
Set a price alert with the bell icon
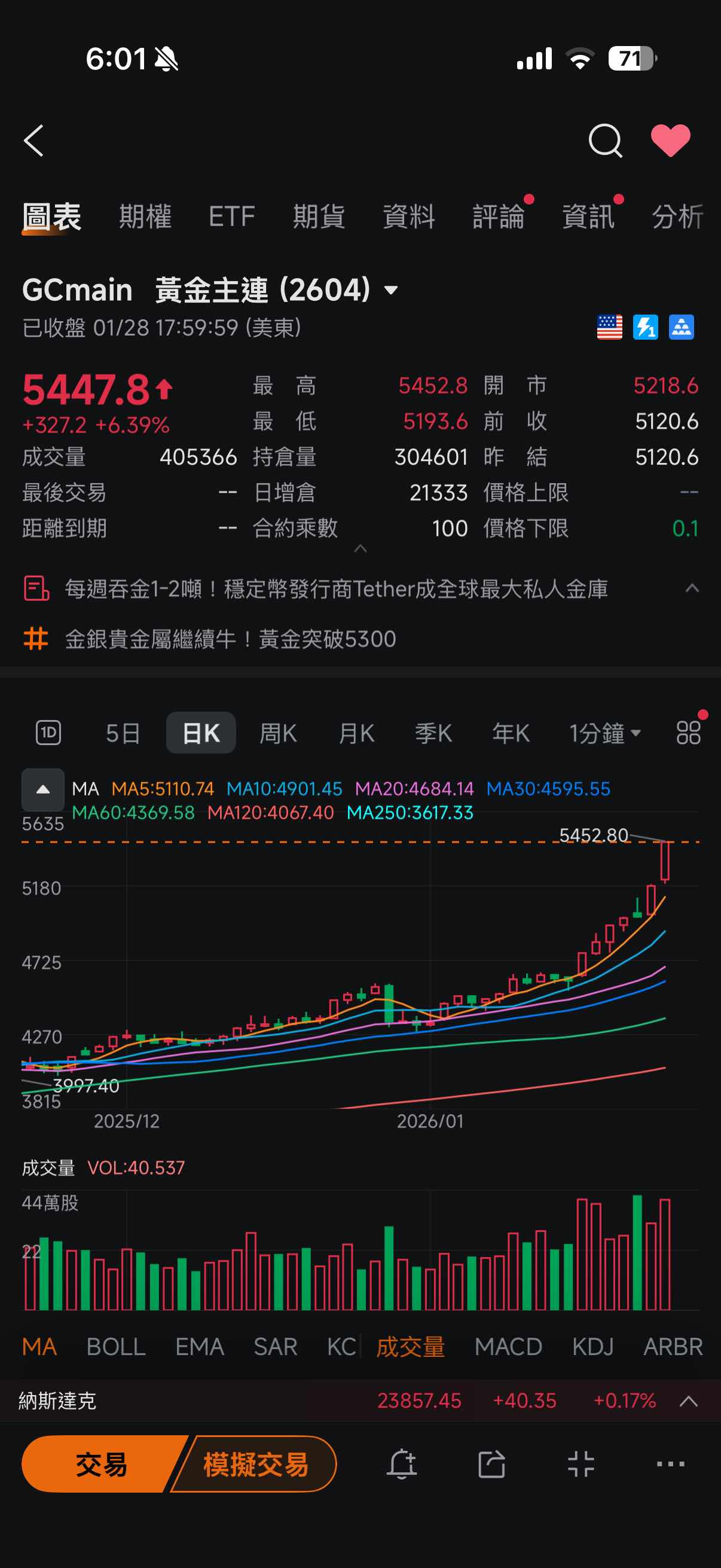[402, 1464]
